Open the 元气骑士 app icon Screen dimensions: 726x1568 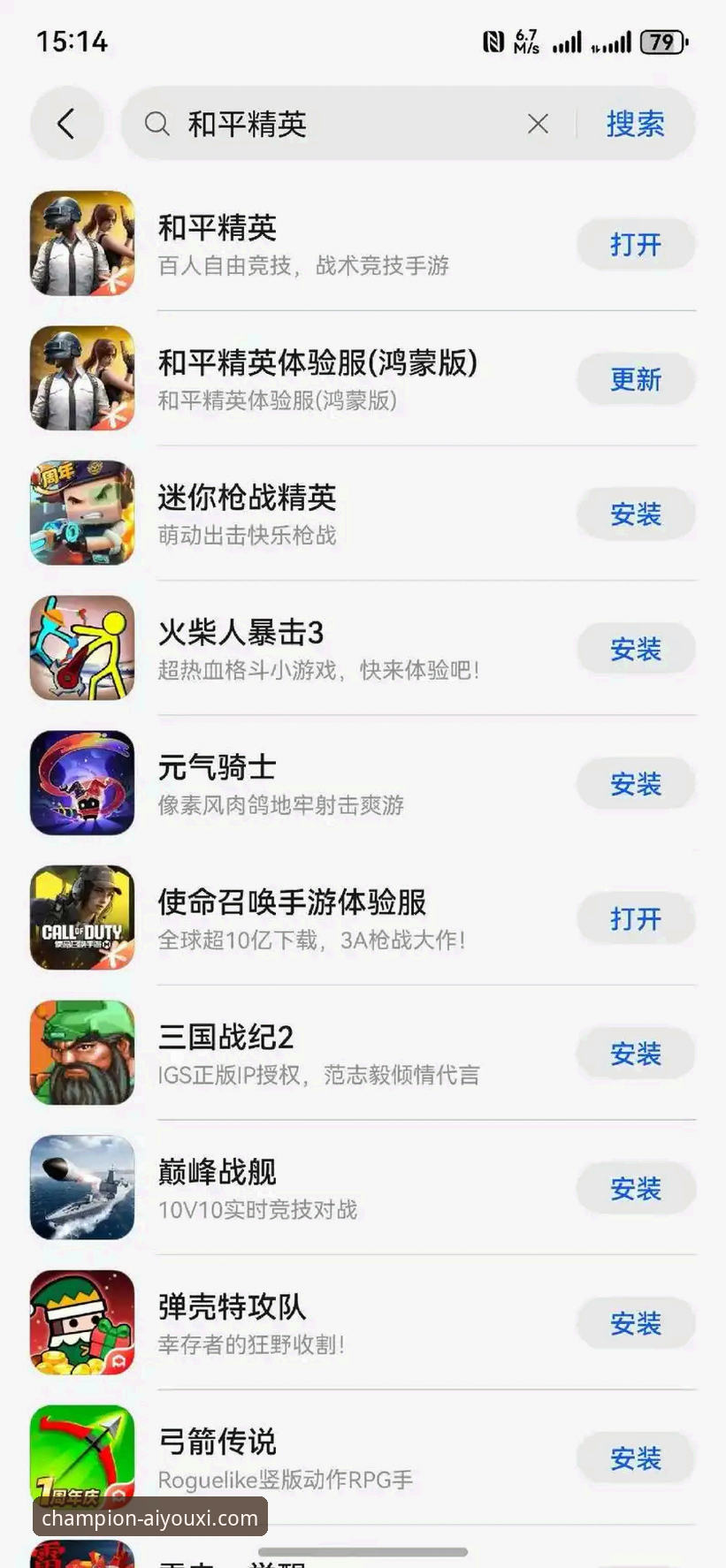click(80, 782)
